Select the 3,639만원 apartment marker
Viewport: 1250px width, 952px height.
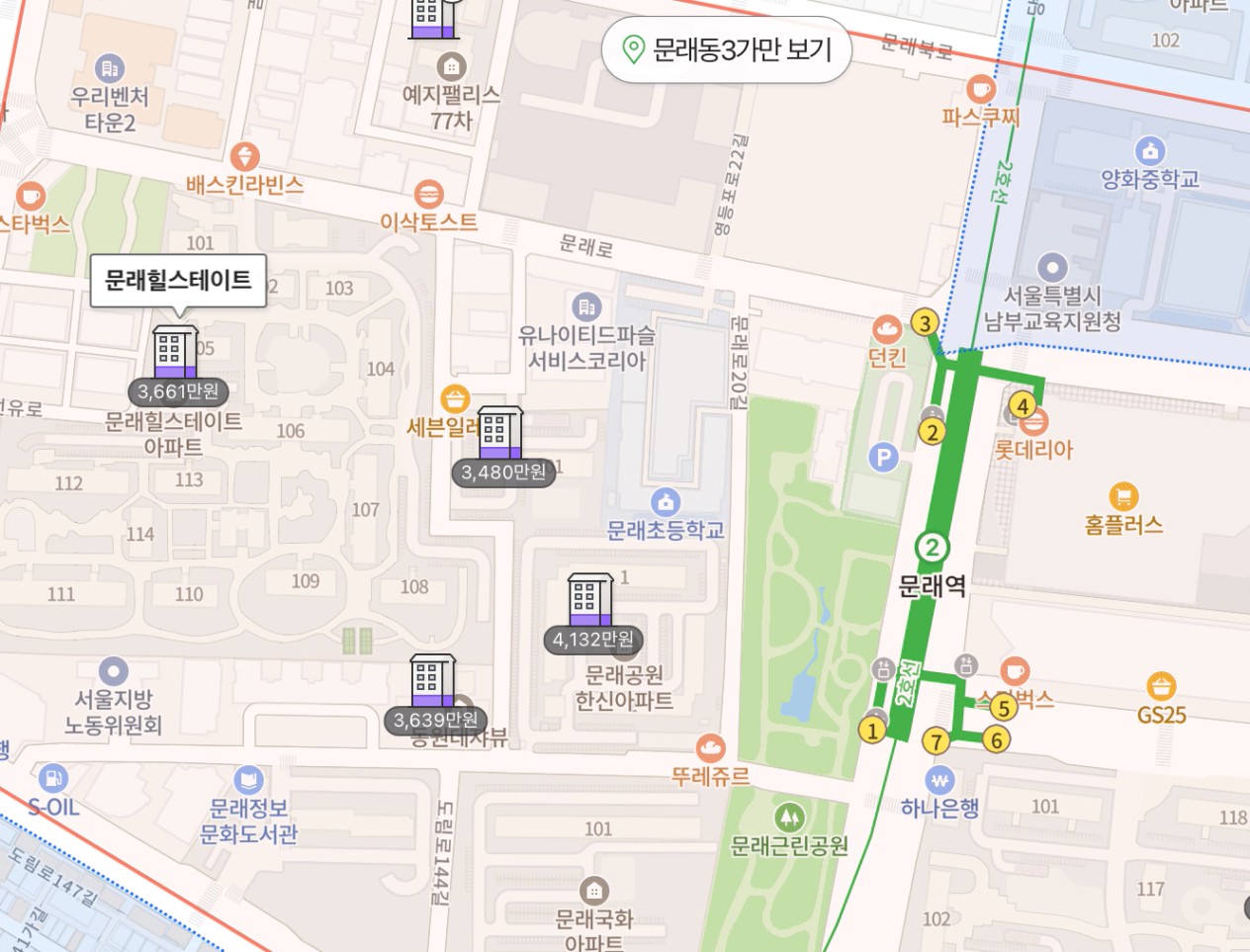[x=434, y=693]
